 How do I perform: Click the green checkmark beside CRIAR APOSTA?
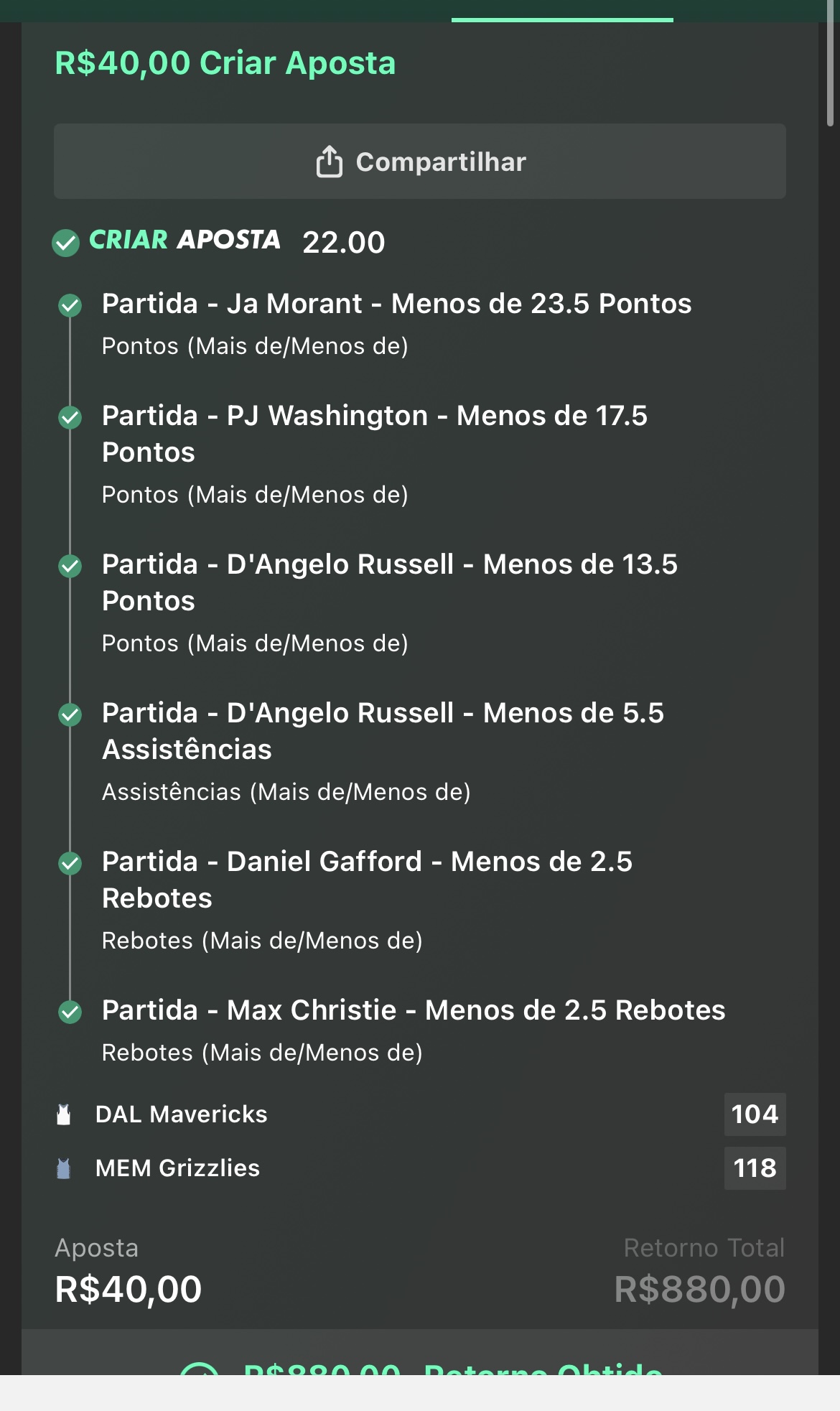[67, 242]
